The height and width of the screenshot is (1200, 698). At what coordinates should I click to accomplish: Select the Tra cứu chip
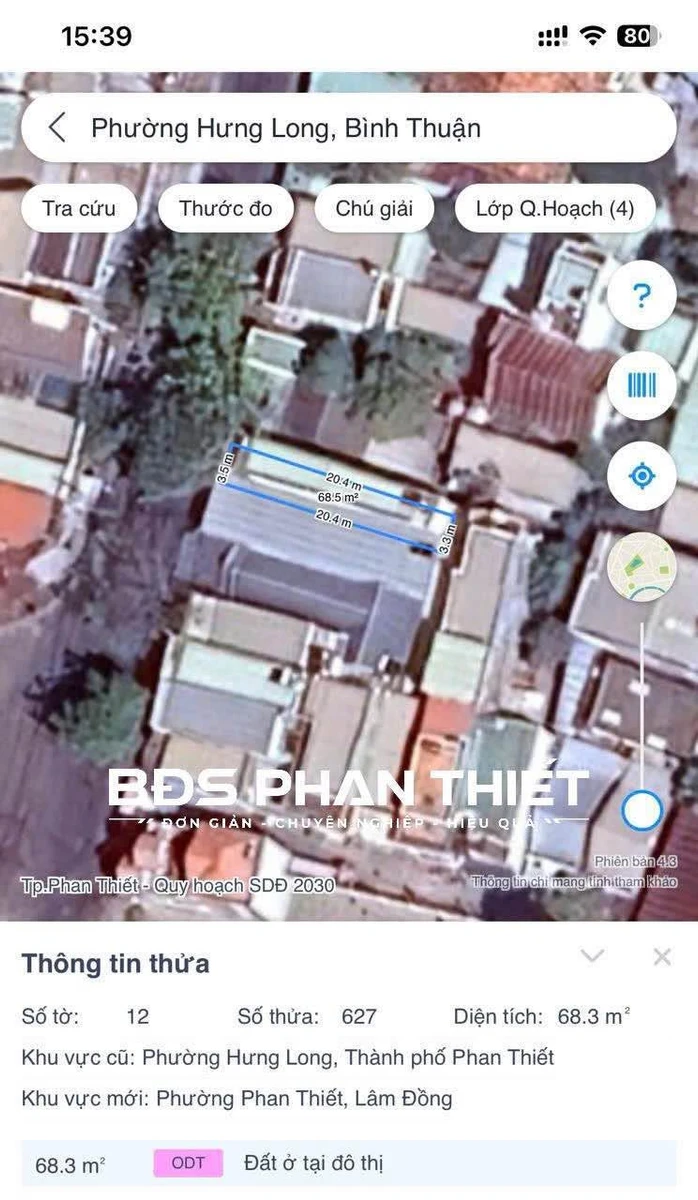coord(79,209)
